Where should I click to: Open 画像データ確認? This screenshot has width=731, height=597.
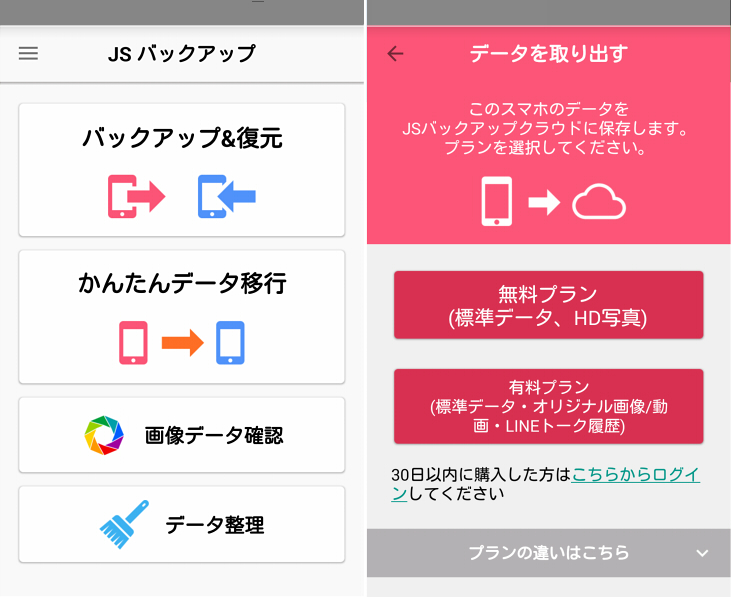tap(182, 435)
